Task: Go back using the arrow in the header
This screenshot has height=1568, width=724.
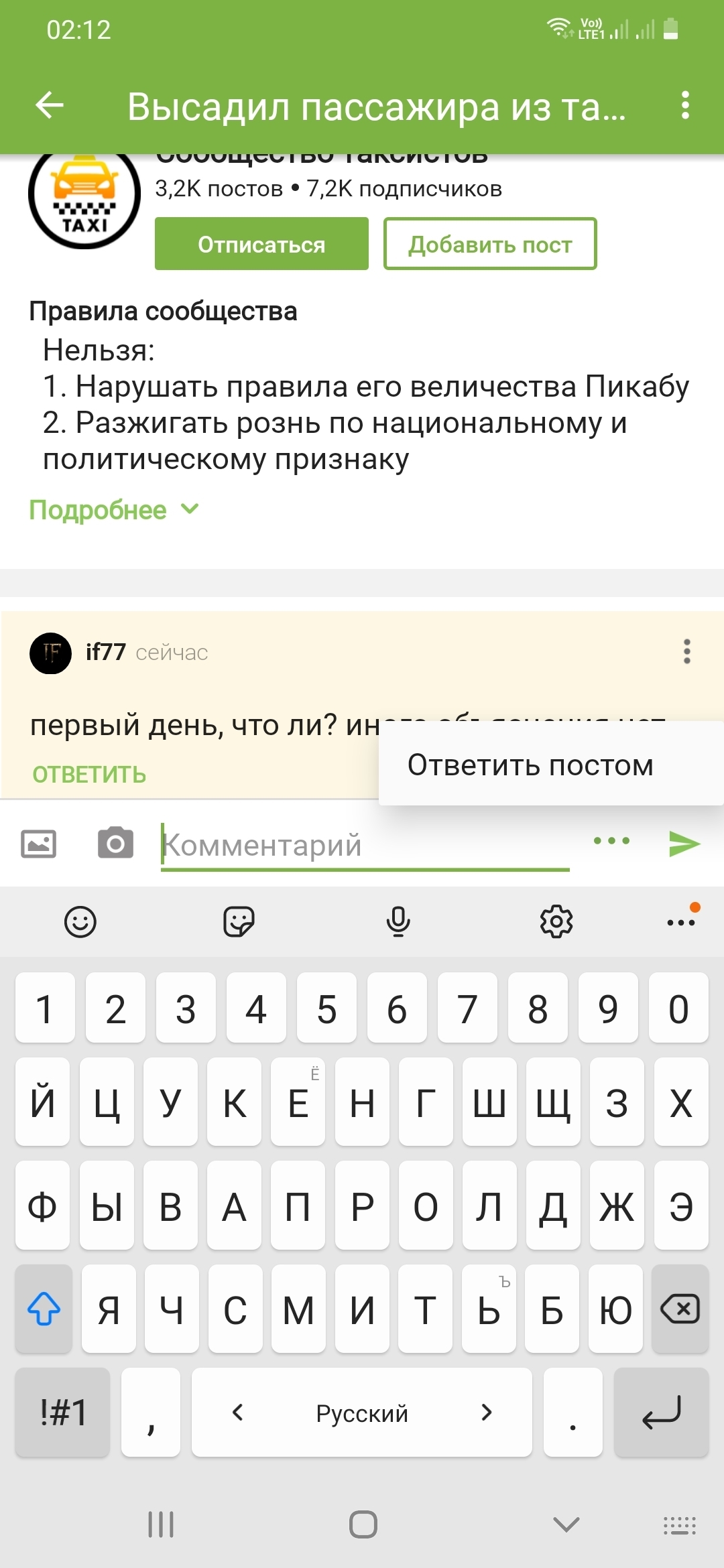Action: pos(50,105)
